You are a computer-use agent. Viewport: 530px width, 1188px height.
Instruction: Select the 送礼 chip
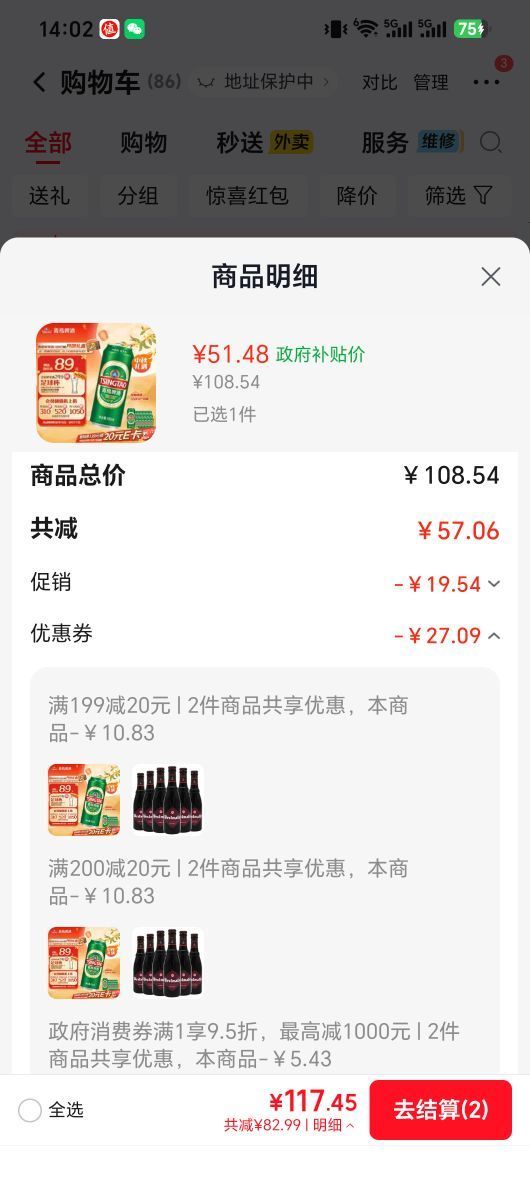point(49,196)
